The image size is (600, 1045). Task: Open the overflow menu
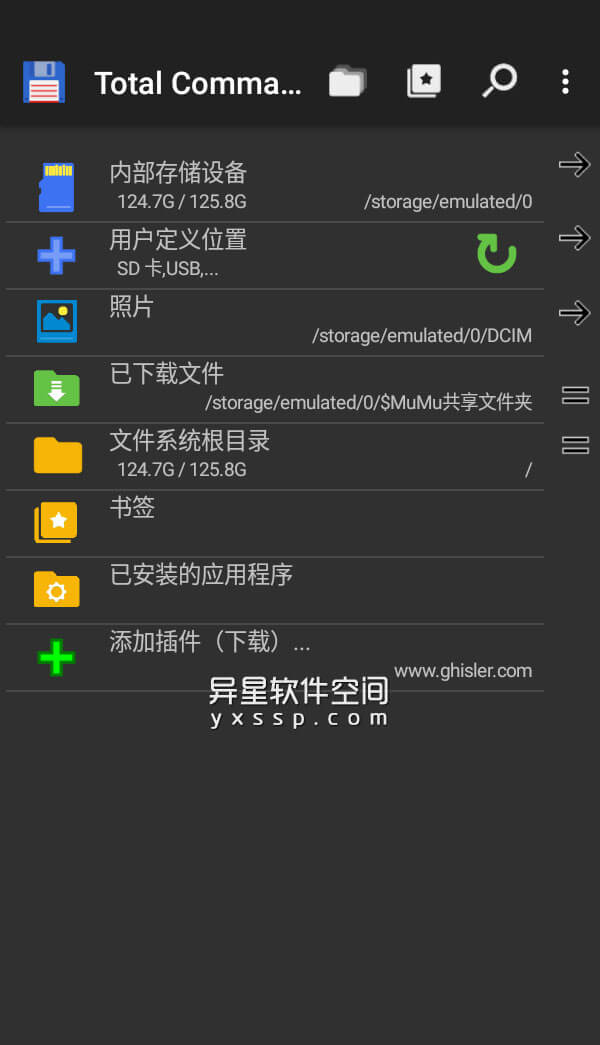coord(565,82)
